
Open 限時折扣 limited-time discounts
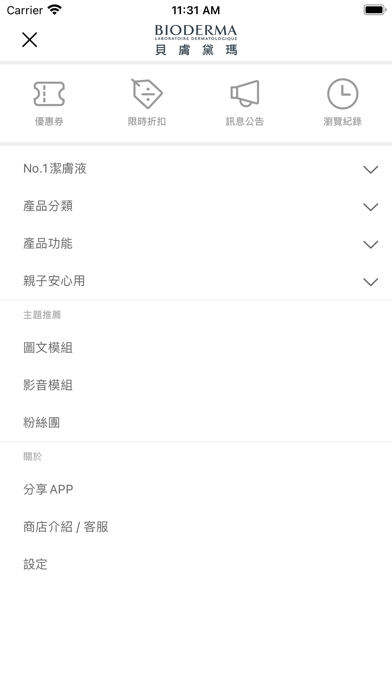click(x=147, y=103)
